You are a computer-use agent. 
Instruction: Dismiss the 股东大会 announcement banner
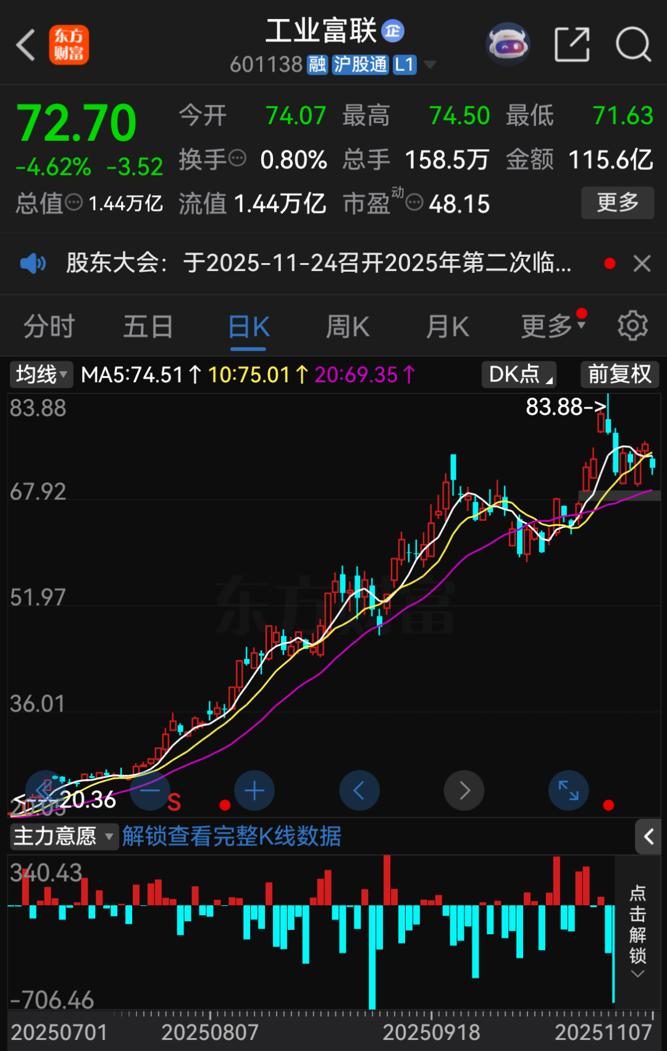pyautogui.click(x=642, y=264)
